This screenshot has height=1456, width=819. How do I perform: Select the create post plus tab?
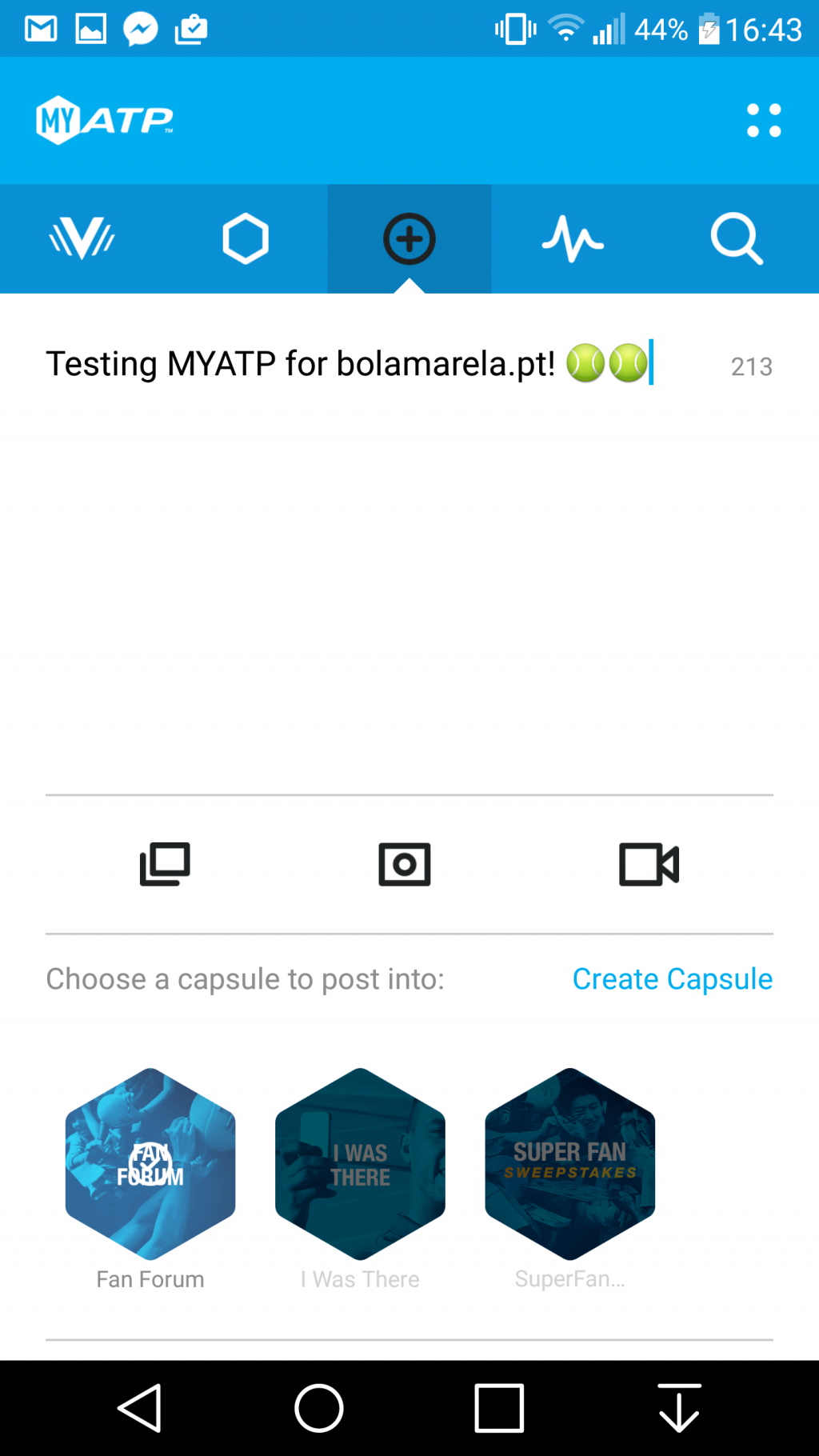pyautogui.click(x=409, y=238)
